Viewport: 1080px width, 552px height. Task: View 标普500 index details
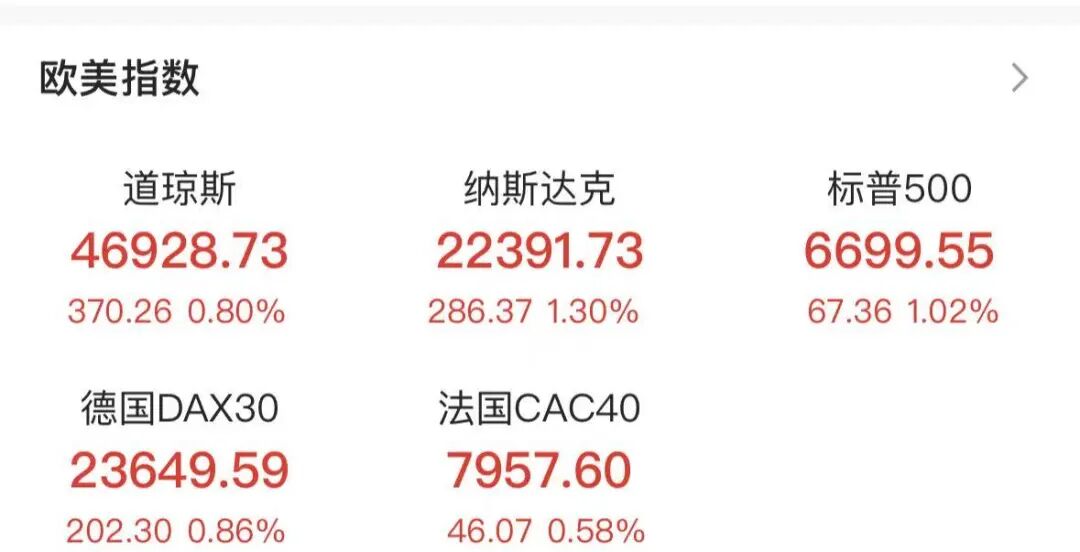click(899, 250)
